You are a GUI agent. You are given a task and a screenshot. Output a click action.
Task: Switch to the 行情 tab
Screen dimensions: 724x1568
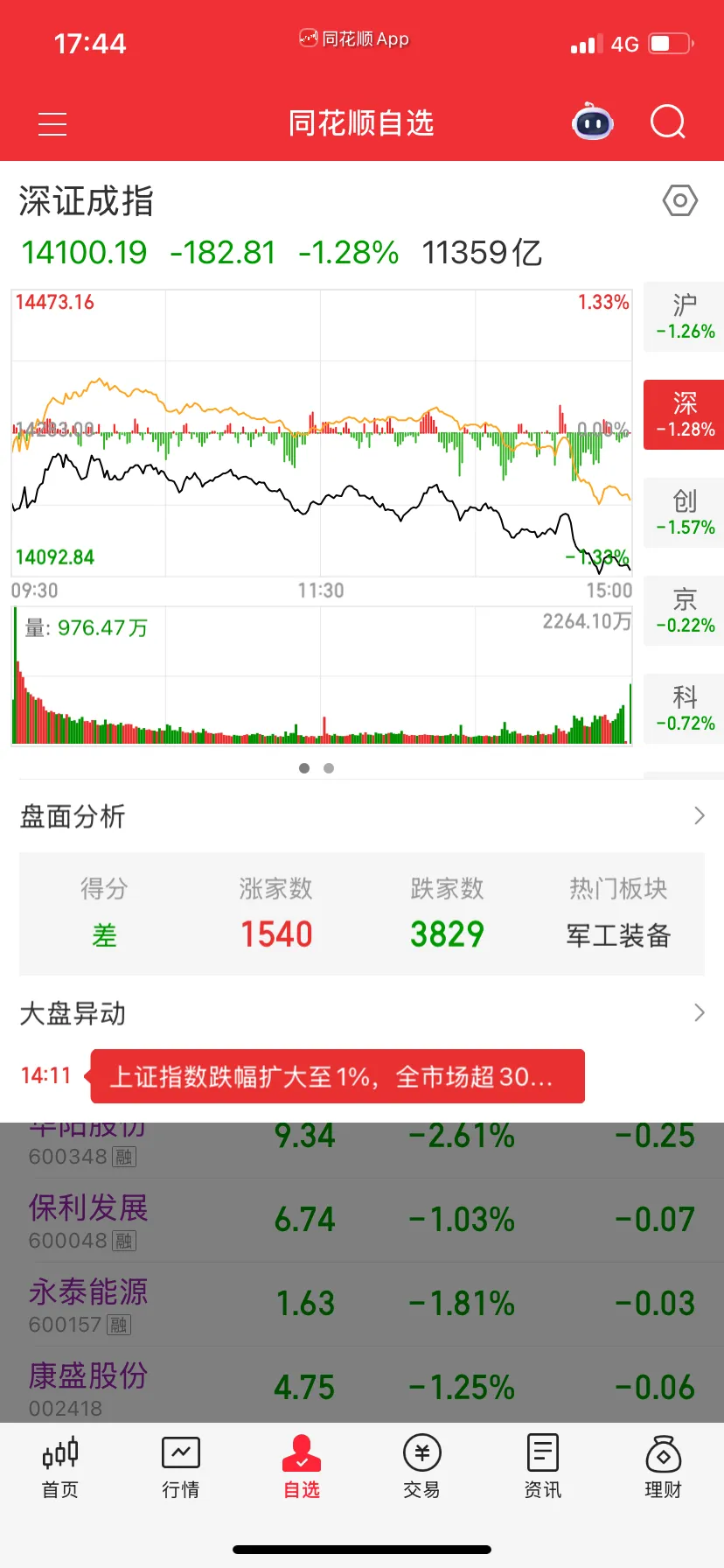tap(181, 1467)
